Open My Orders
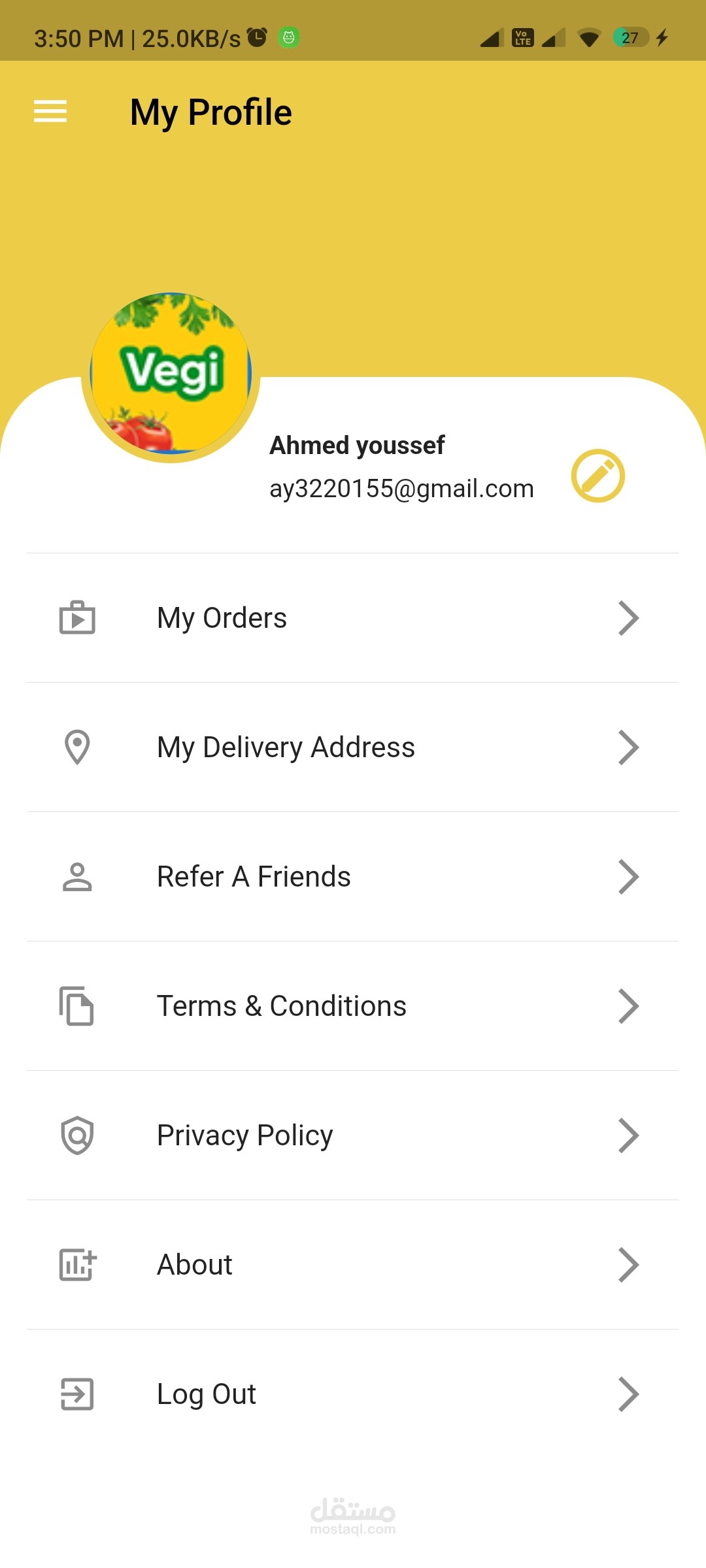 pos(353,618)
